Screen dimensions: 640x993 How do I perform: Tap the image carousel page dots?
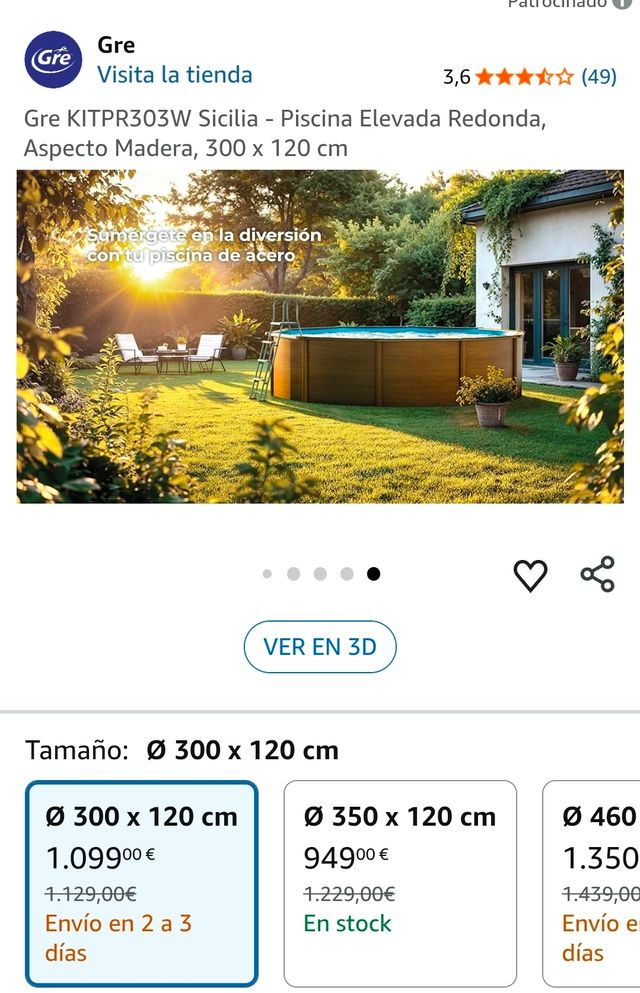point(320,574)
